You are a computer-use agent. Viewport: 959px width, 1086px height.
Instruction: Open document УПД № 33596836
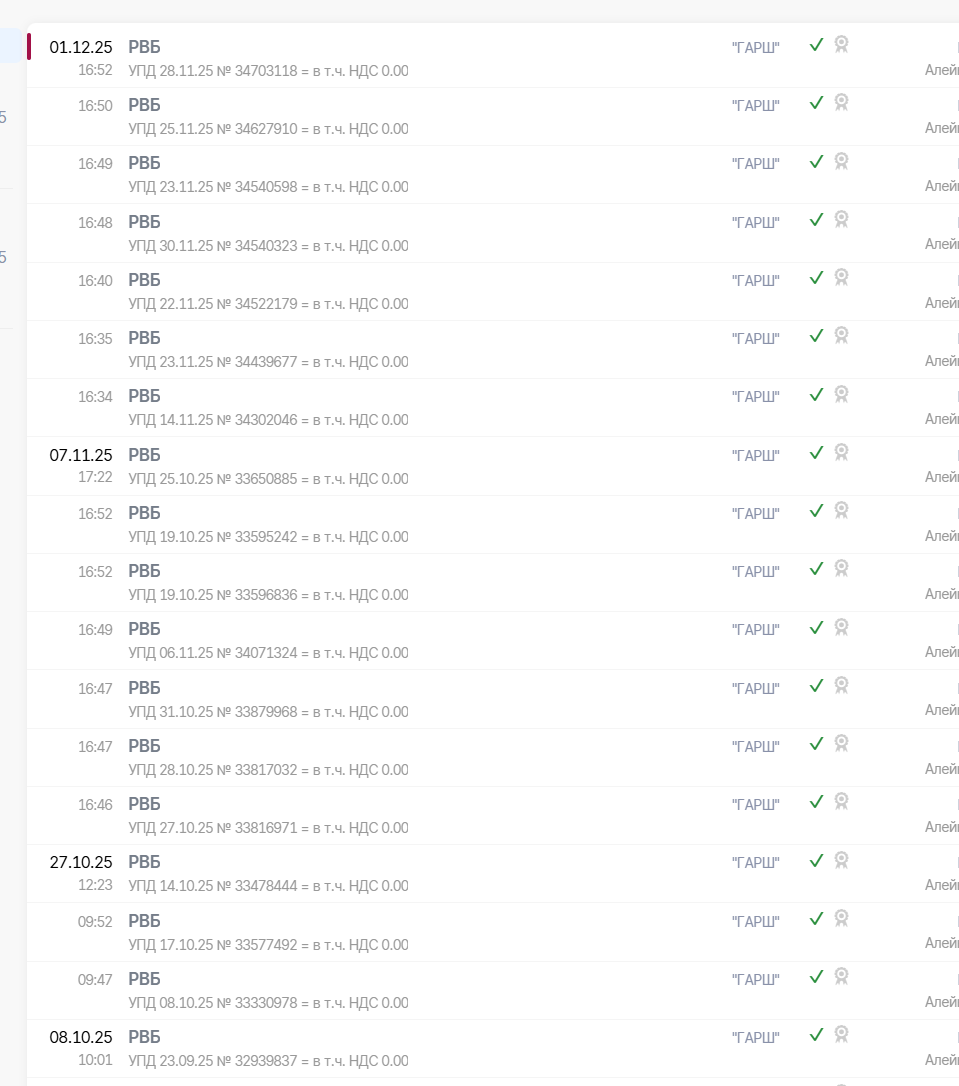coord(268,595)
